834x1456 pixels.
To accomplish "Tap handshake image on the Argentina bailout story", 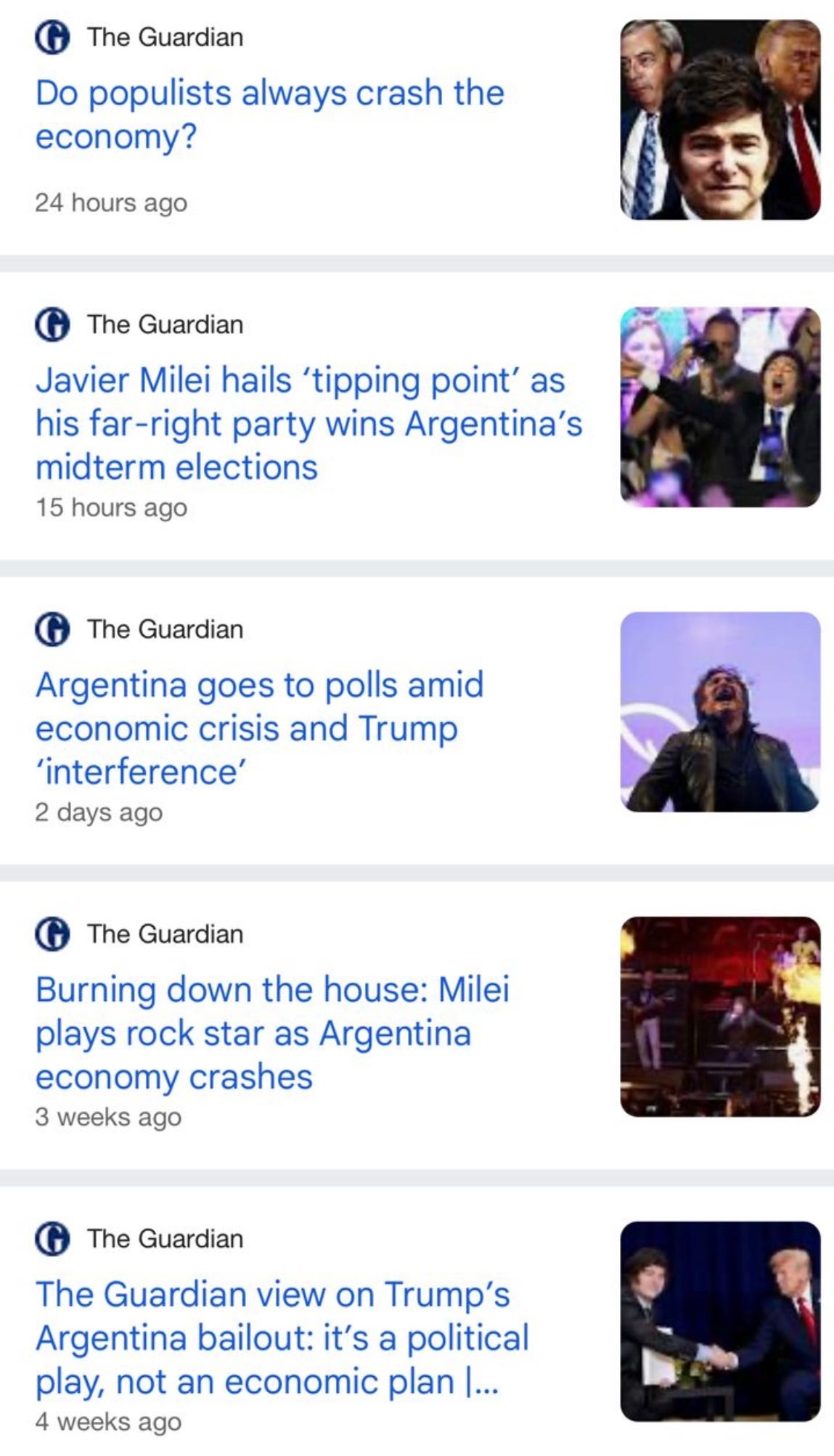I will click(720, 1322).
